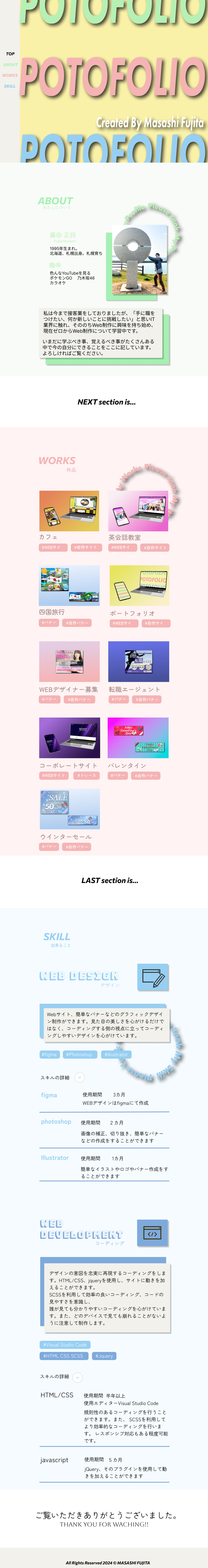Open the 四国旅行 banner work
Image resolution: width=208 pixels, height=1568 pixels.
click(69, 586)
